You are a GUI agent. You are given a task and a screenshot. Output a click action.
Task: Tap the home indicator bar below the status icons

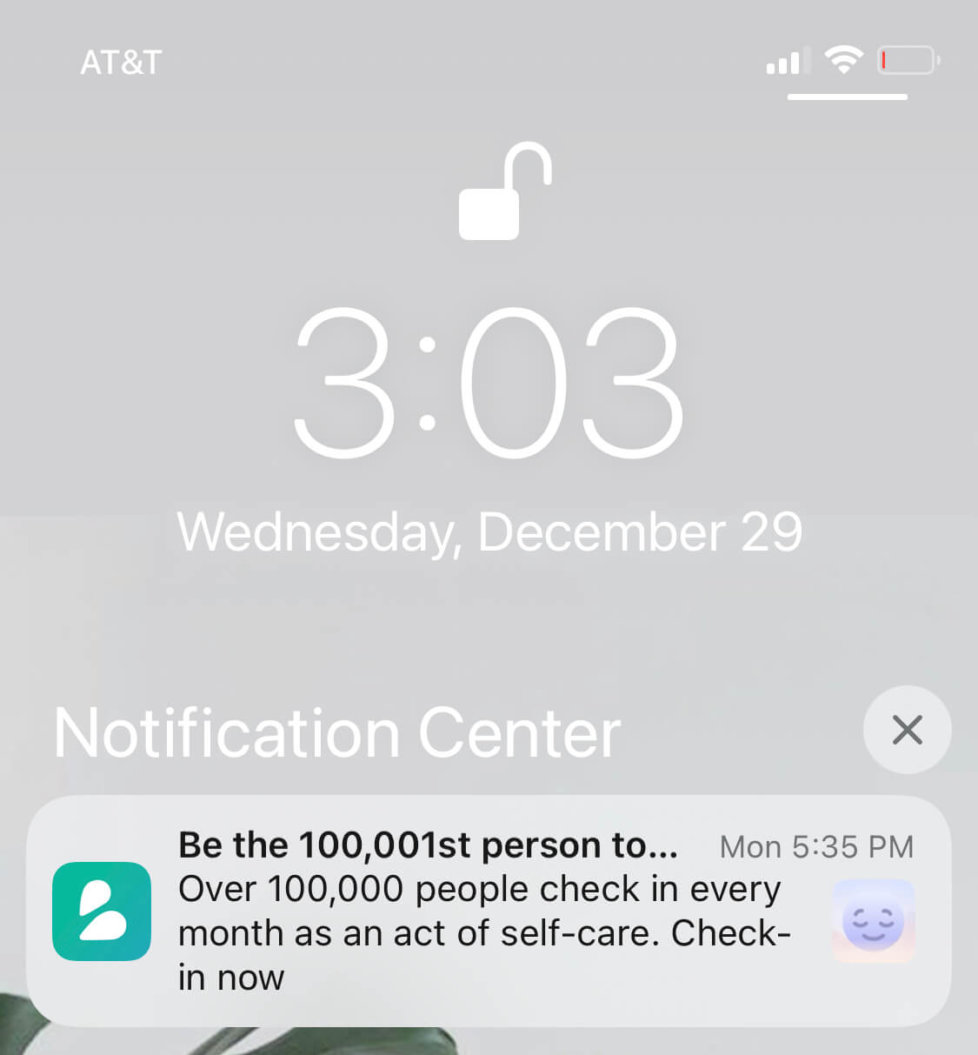pyautogui.click(x=846, y=98)
